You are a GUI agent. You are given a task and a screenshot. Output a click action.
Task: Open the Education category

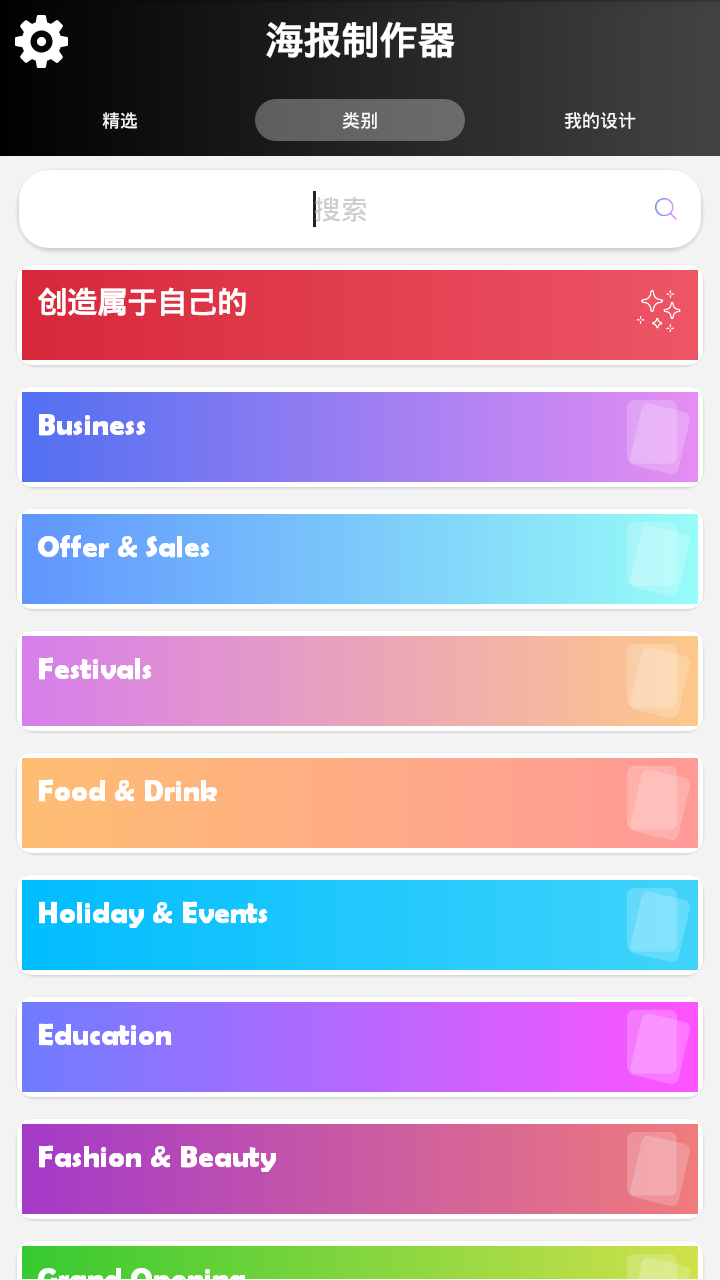click(360, 1047)
